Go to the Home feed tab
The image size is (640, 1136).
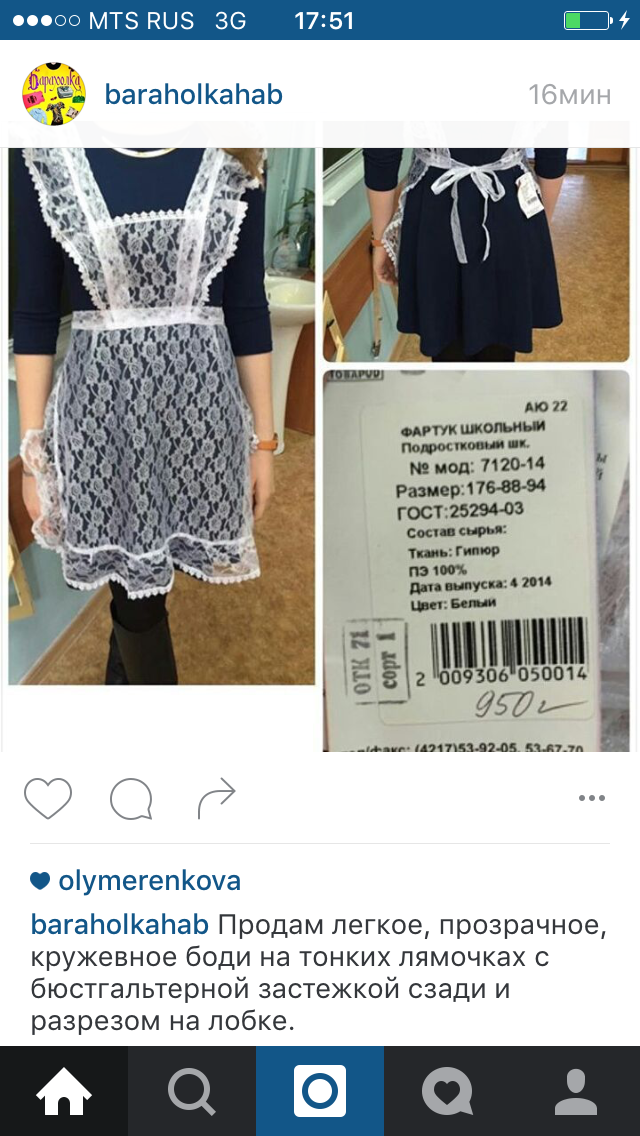point(64,1091)
